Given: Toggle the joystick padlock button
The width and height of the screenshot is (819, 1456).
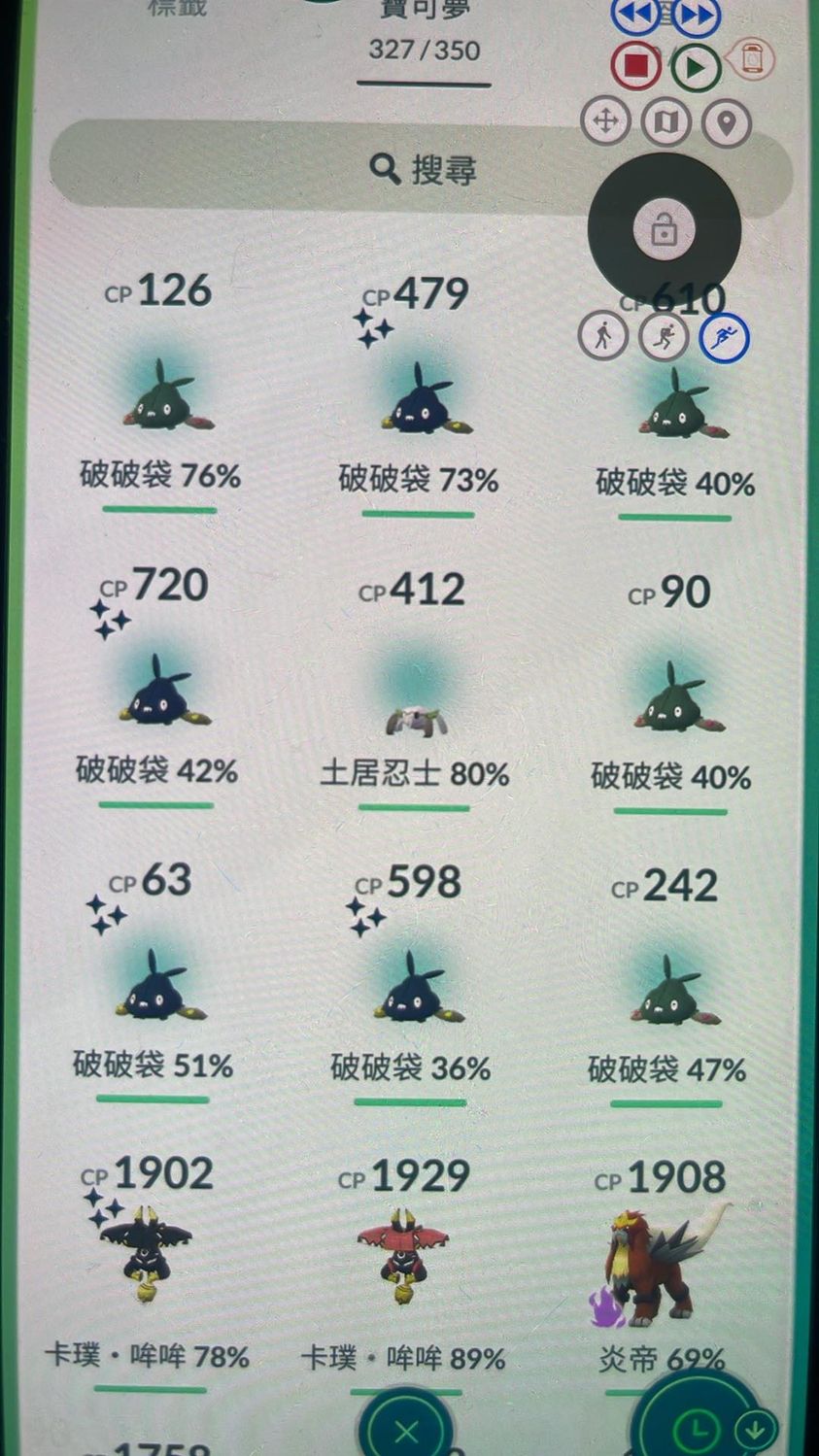Looking at the screenshot, I should [664, 231].
